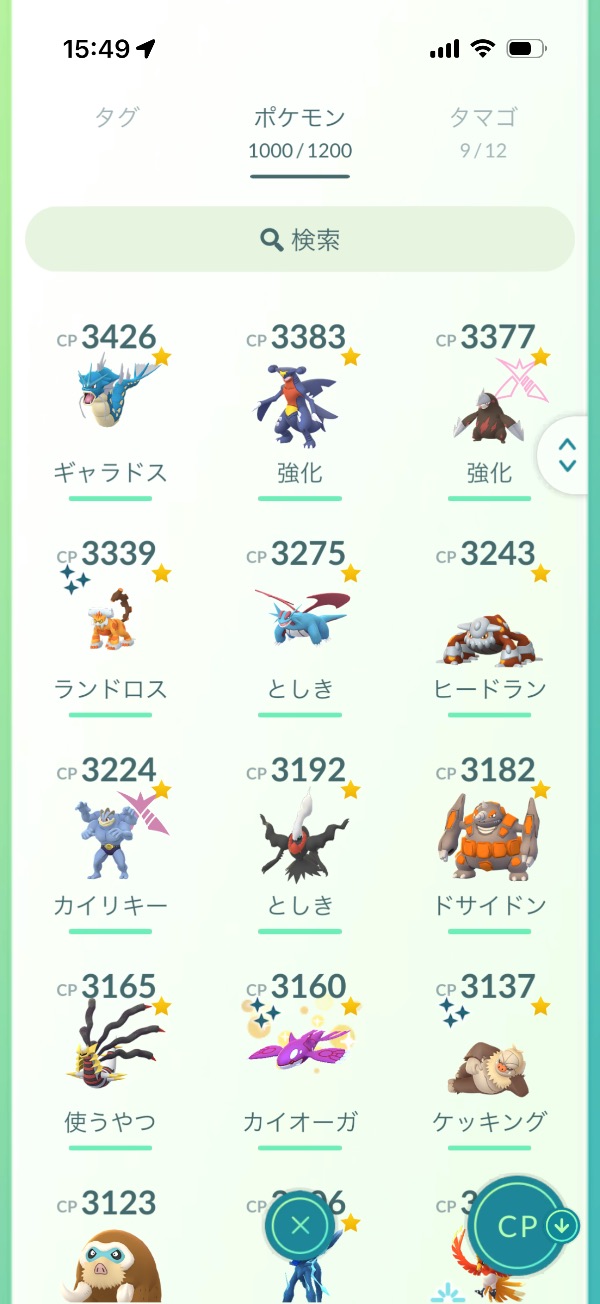Close the Pokémon storage list
600x1304 pixels.
(300, 1225)
